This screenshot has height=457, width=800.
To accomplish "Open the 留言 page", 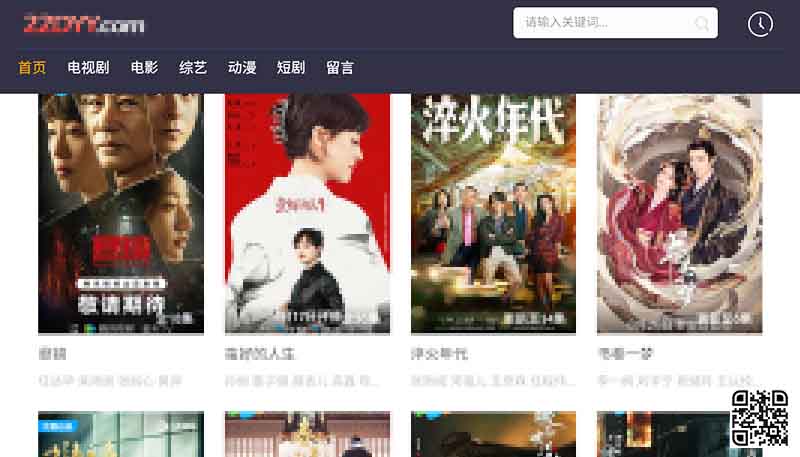I will pos(340,68).
